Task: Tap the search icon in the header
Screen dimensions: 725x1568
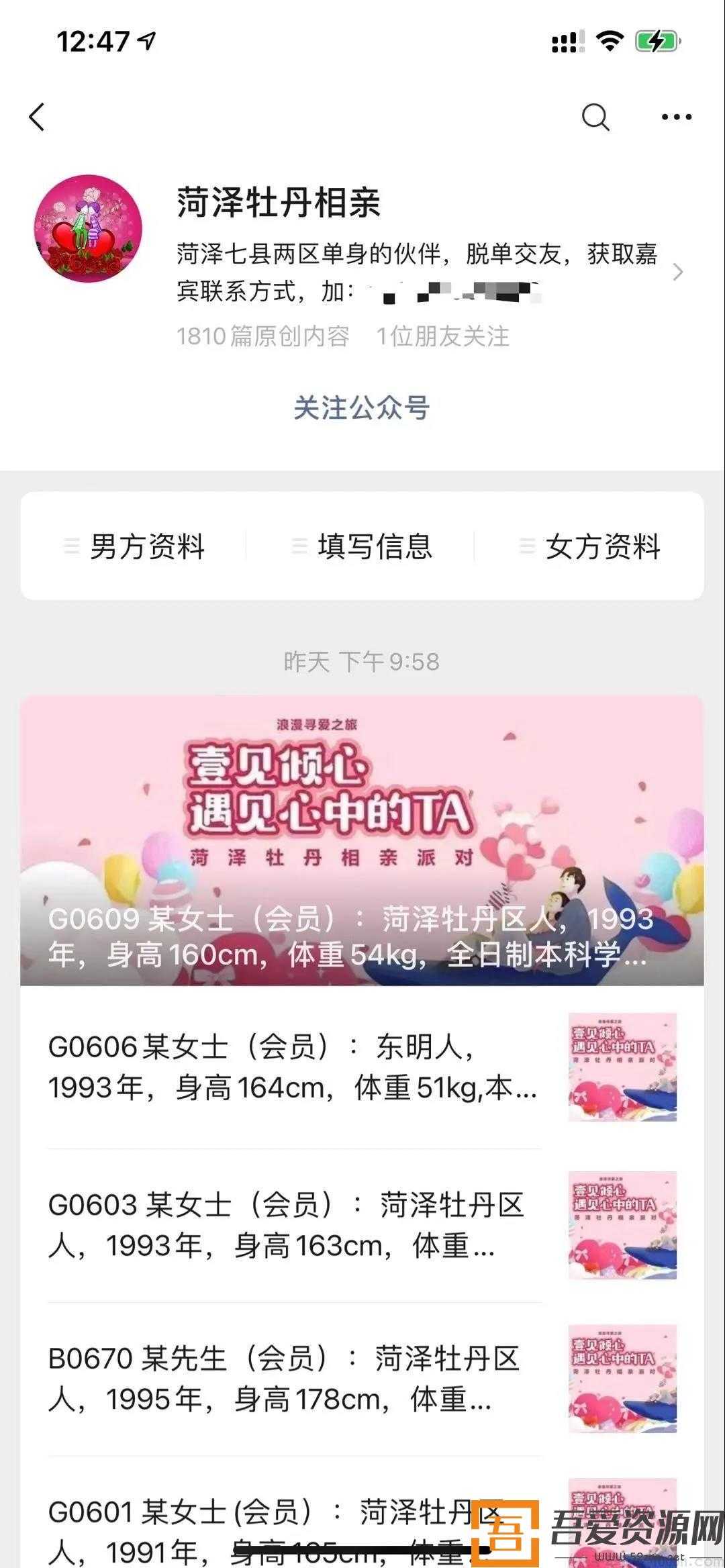Action: [x=593, y=117]
